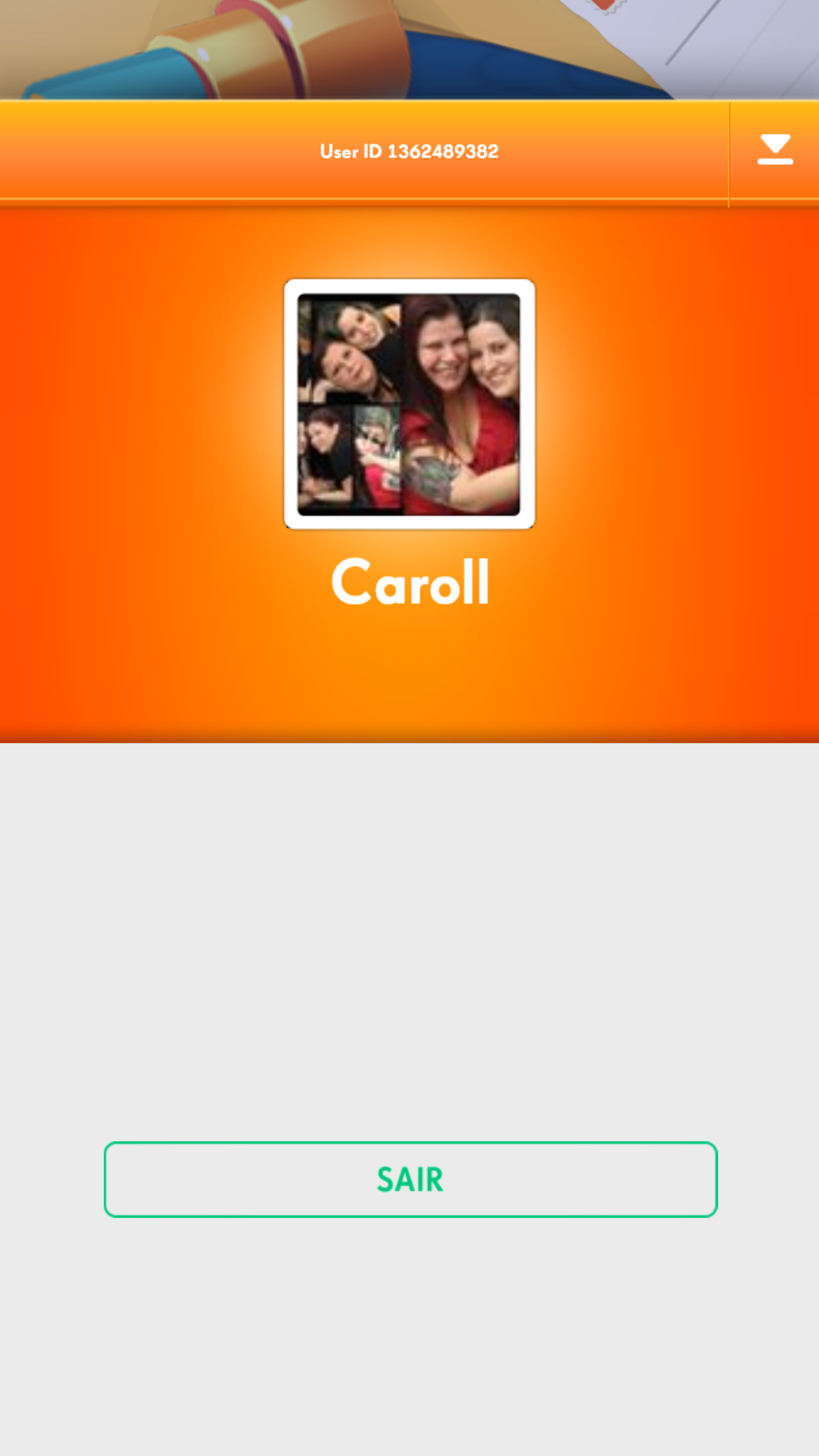Tap the SAIR button to log out
This screenshot has height=1456, width=819.
[410, 1180]
